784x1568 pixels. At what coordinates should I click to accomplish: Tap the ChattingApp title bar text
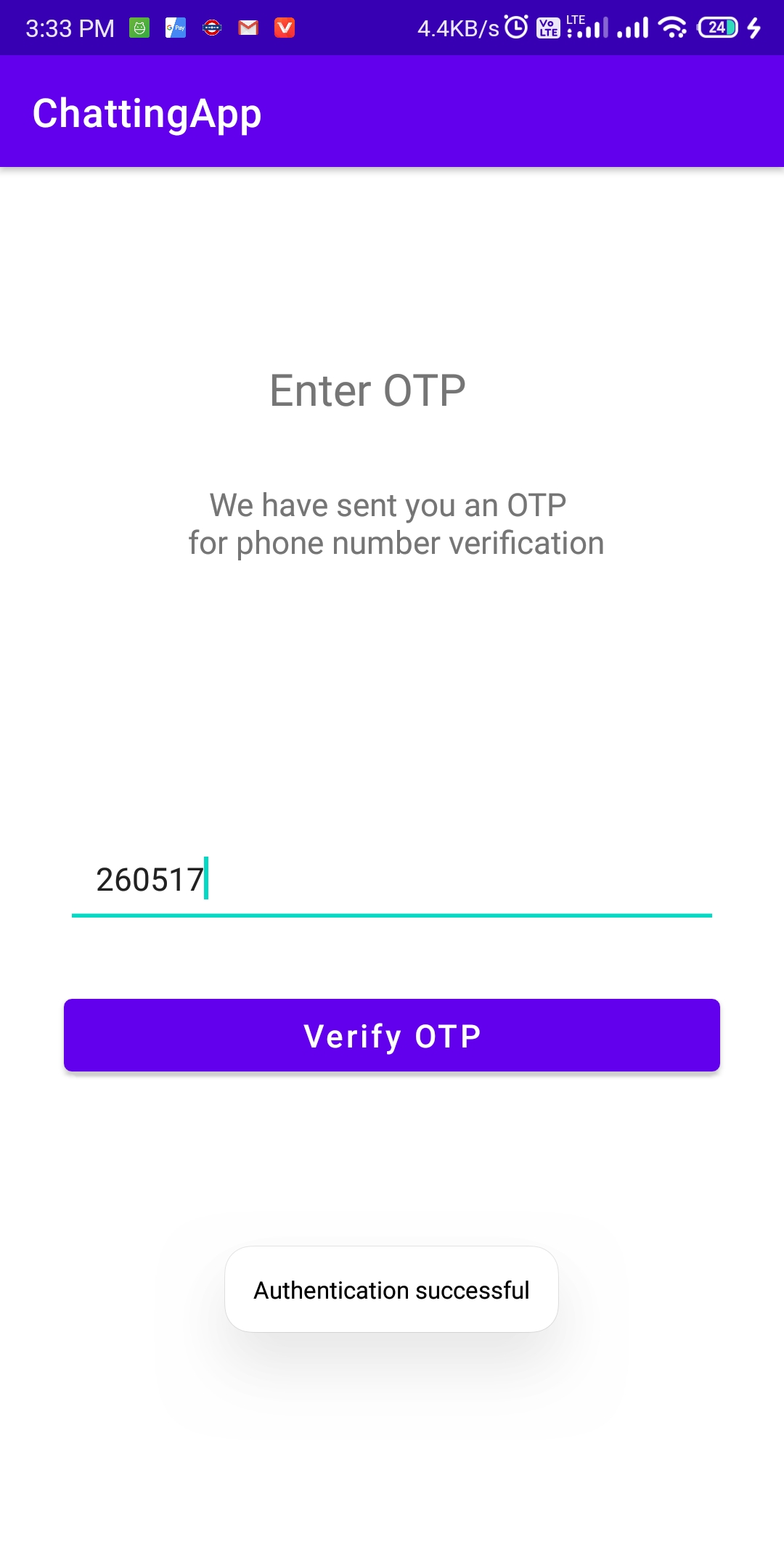point(147,112)
